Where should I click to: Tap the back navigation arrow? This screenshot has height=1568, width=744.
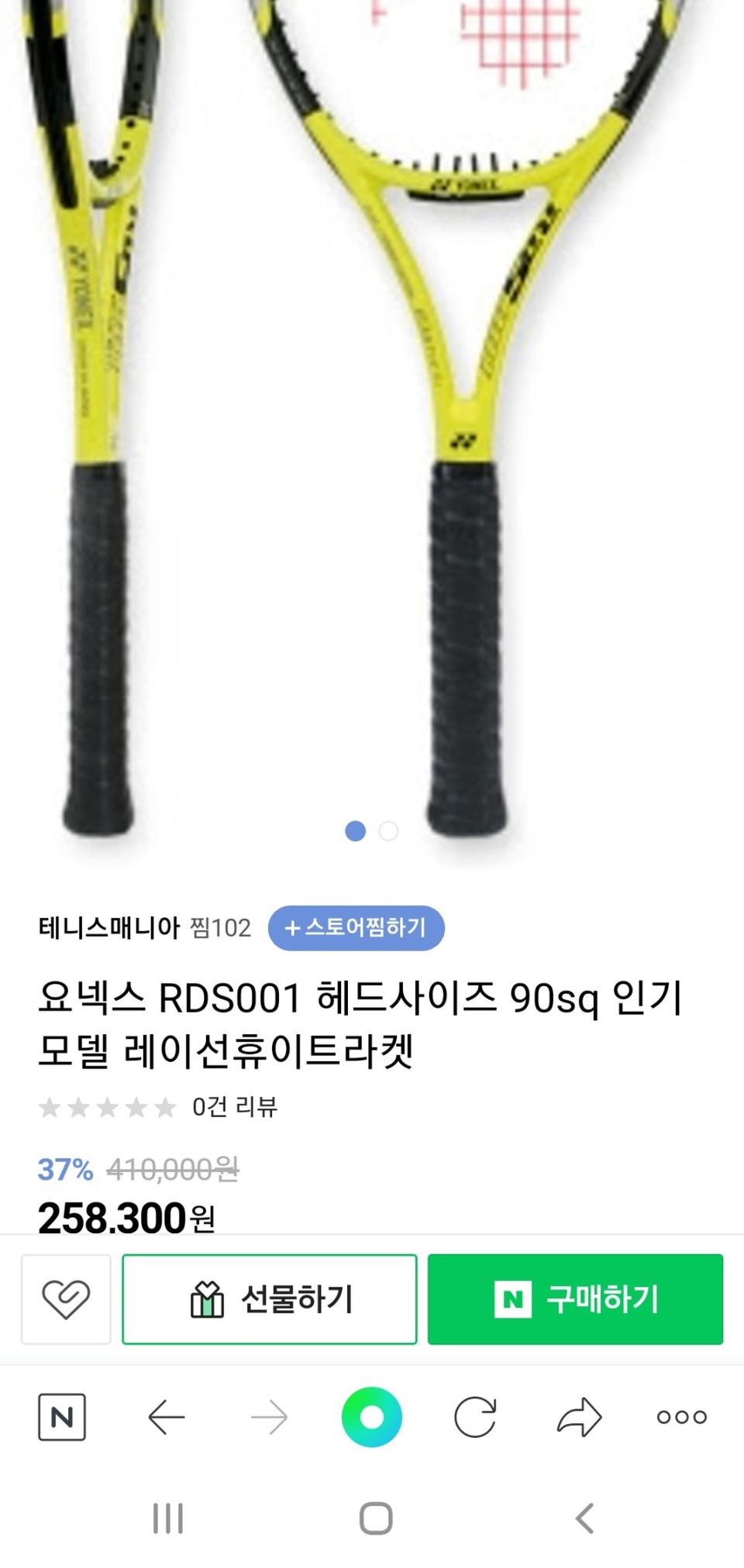[x=167, y=1418]
